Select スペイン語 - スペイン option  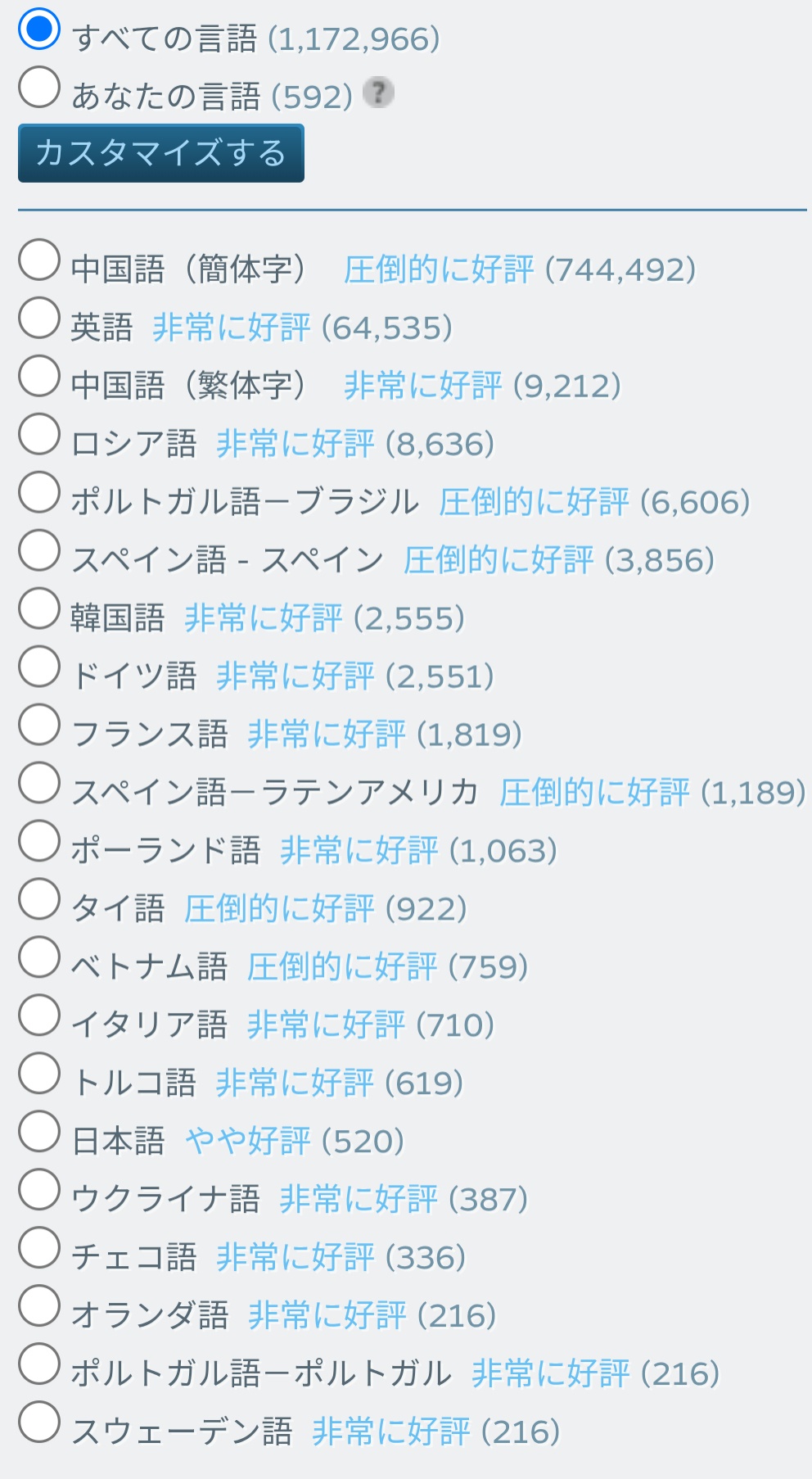(39, 551)
